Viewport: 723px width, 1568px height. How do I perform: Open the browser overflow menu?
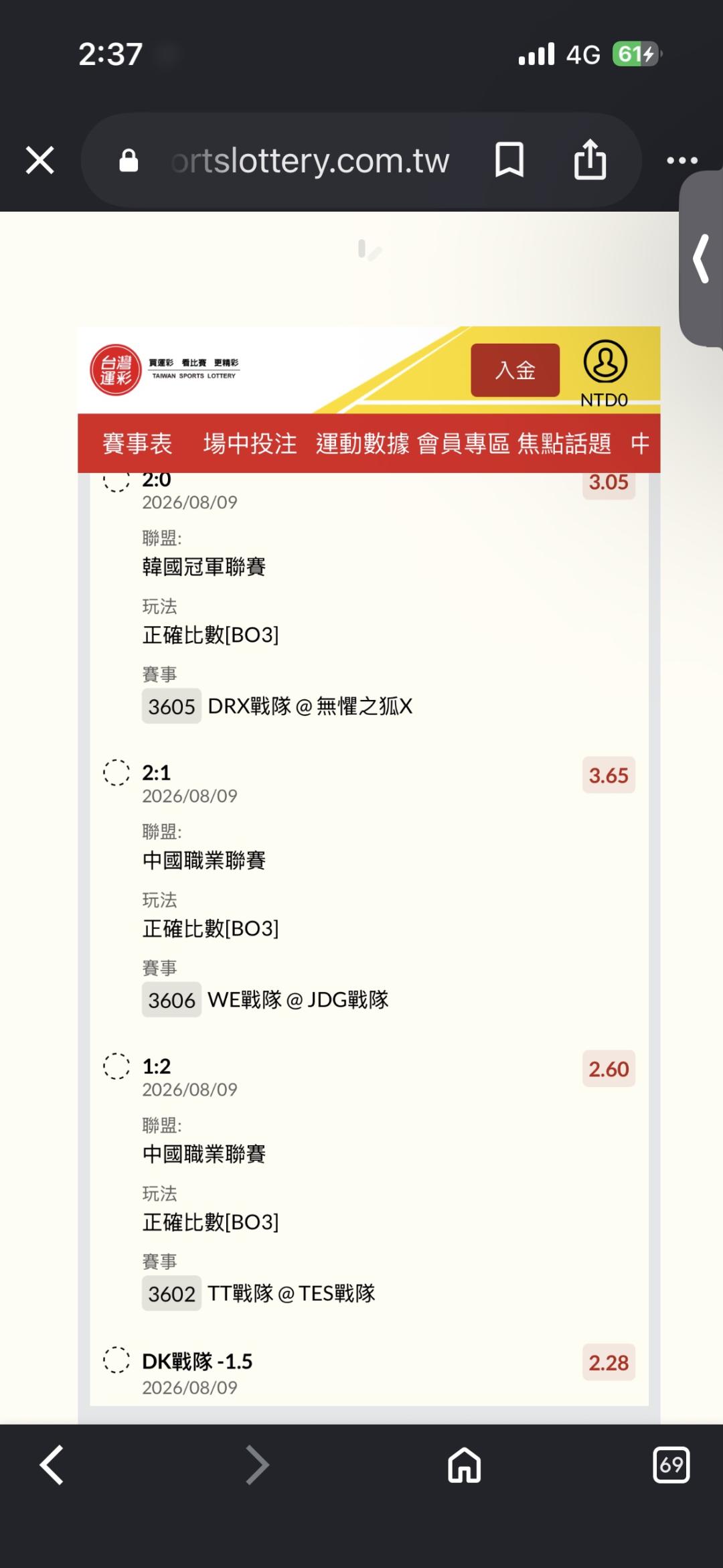click(x=682, y=161)
